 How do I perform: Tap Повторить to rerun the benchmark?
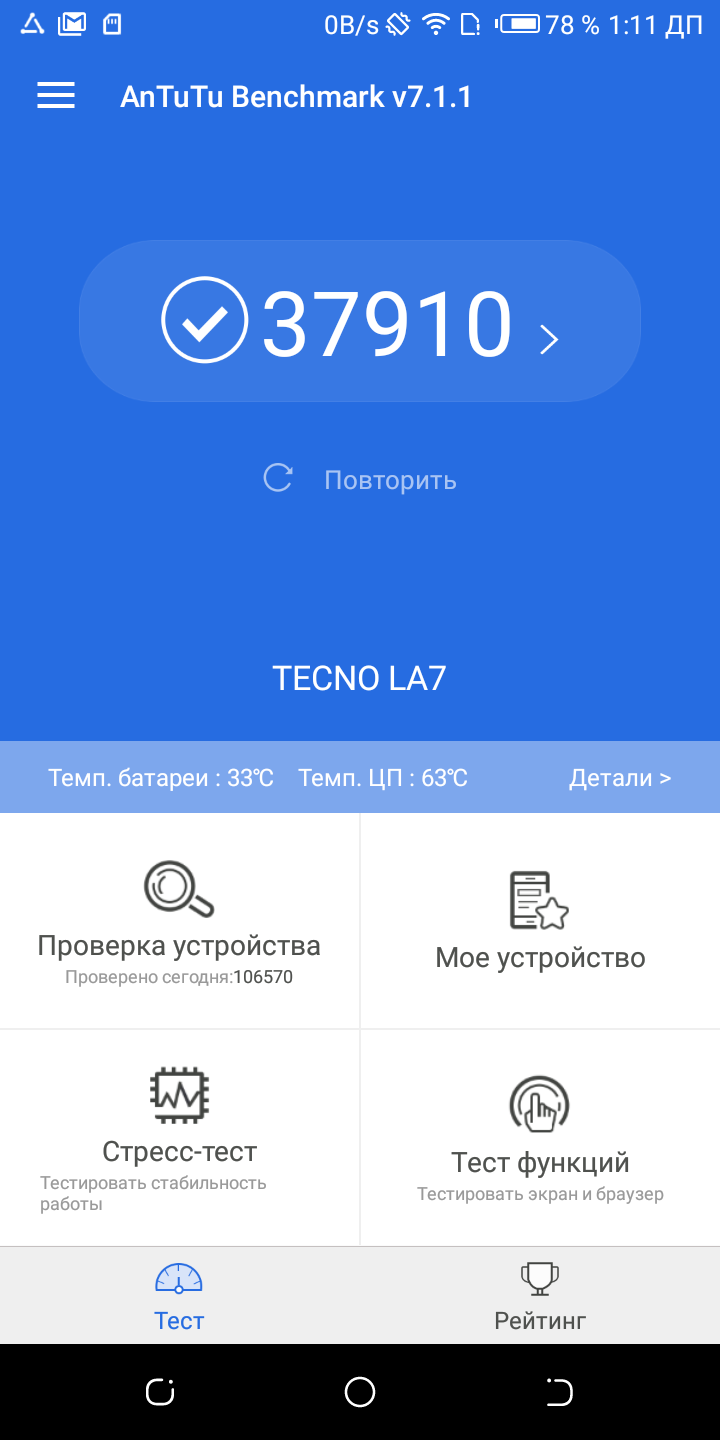(360, 480)
